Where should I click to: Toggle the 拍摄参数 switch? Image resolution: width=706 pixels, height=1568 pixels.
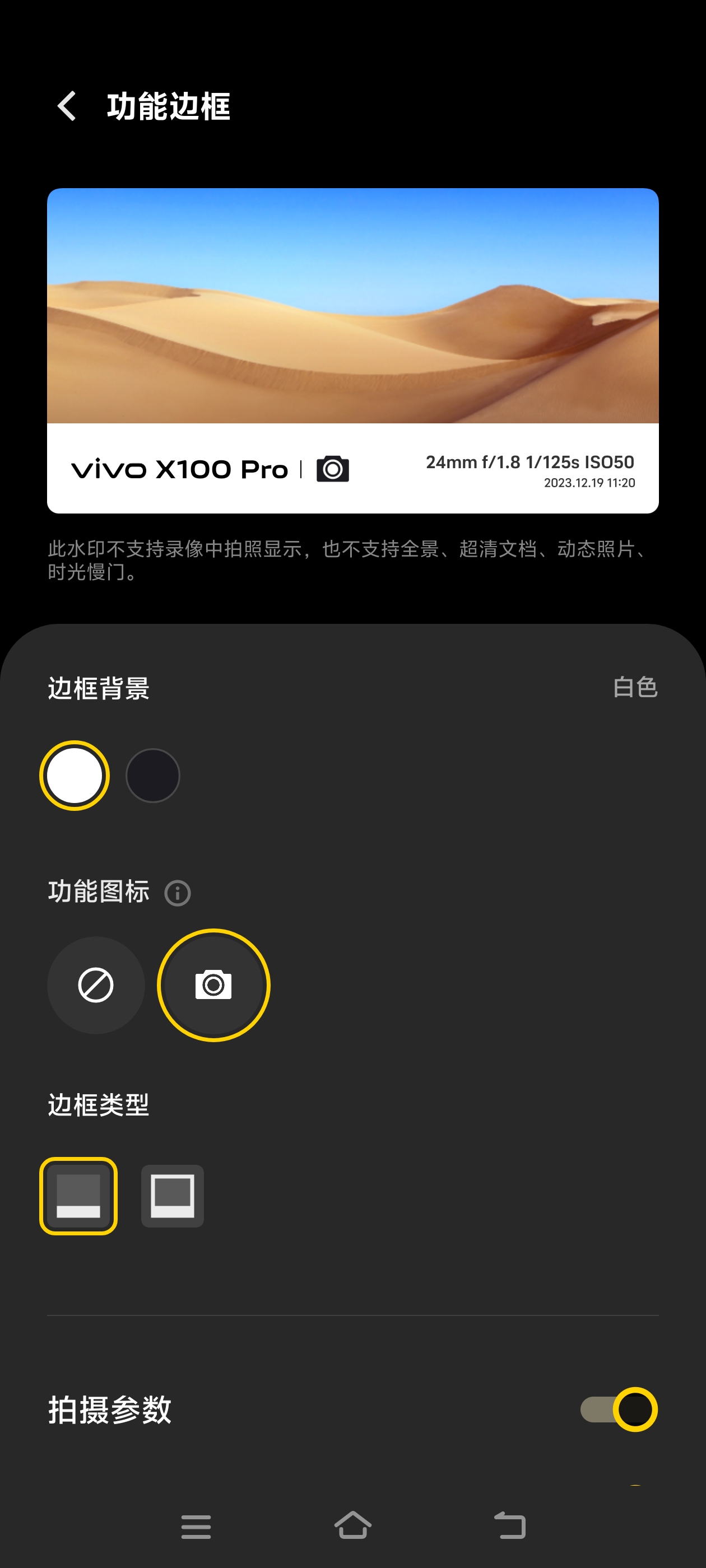click(618, 1410)
